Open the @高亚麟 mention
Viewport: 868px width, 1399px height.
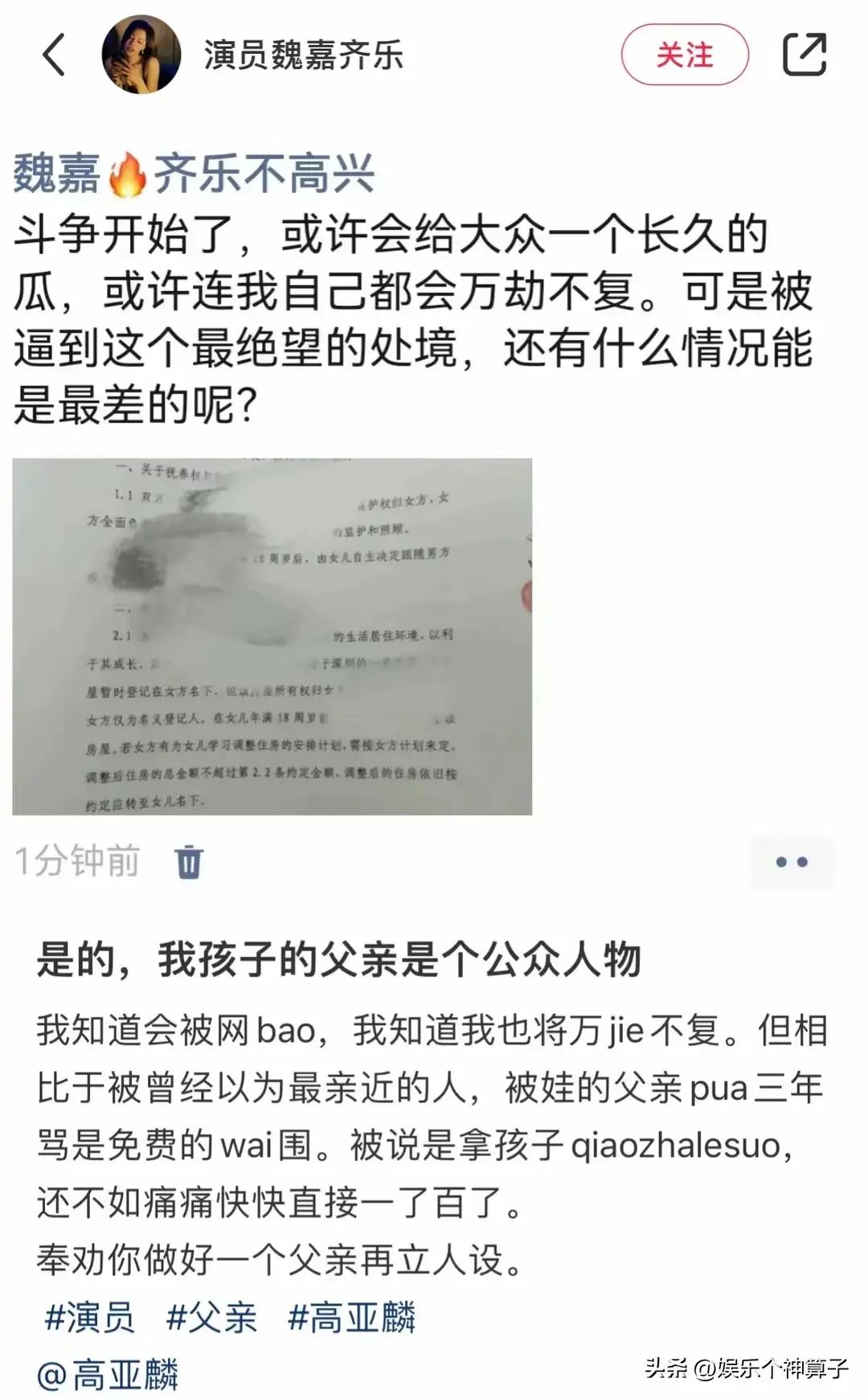[108, 1374]
